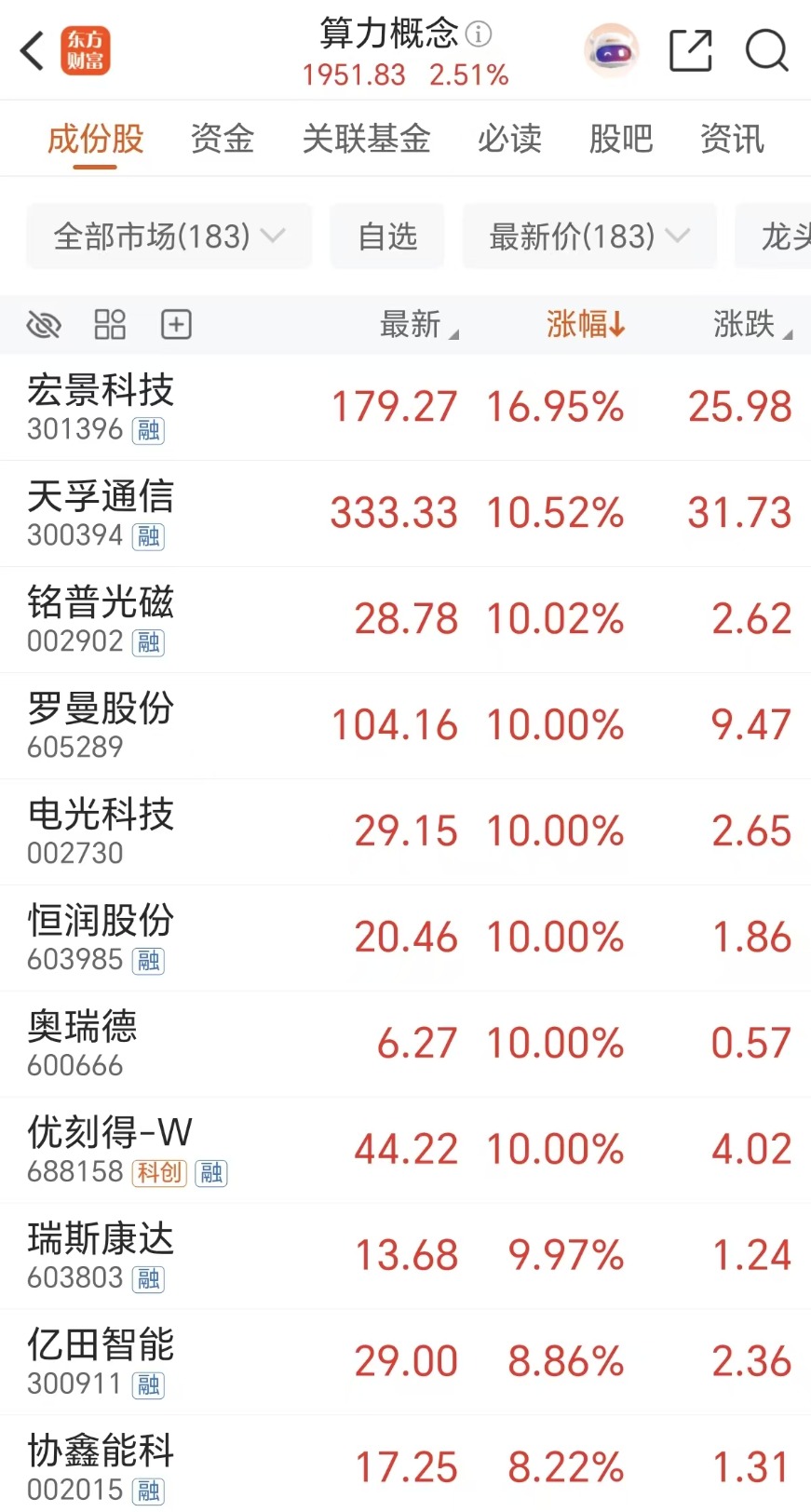Switch to the 关联基金 tab

[x=366, y=139]
